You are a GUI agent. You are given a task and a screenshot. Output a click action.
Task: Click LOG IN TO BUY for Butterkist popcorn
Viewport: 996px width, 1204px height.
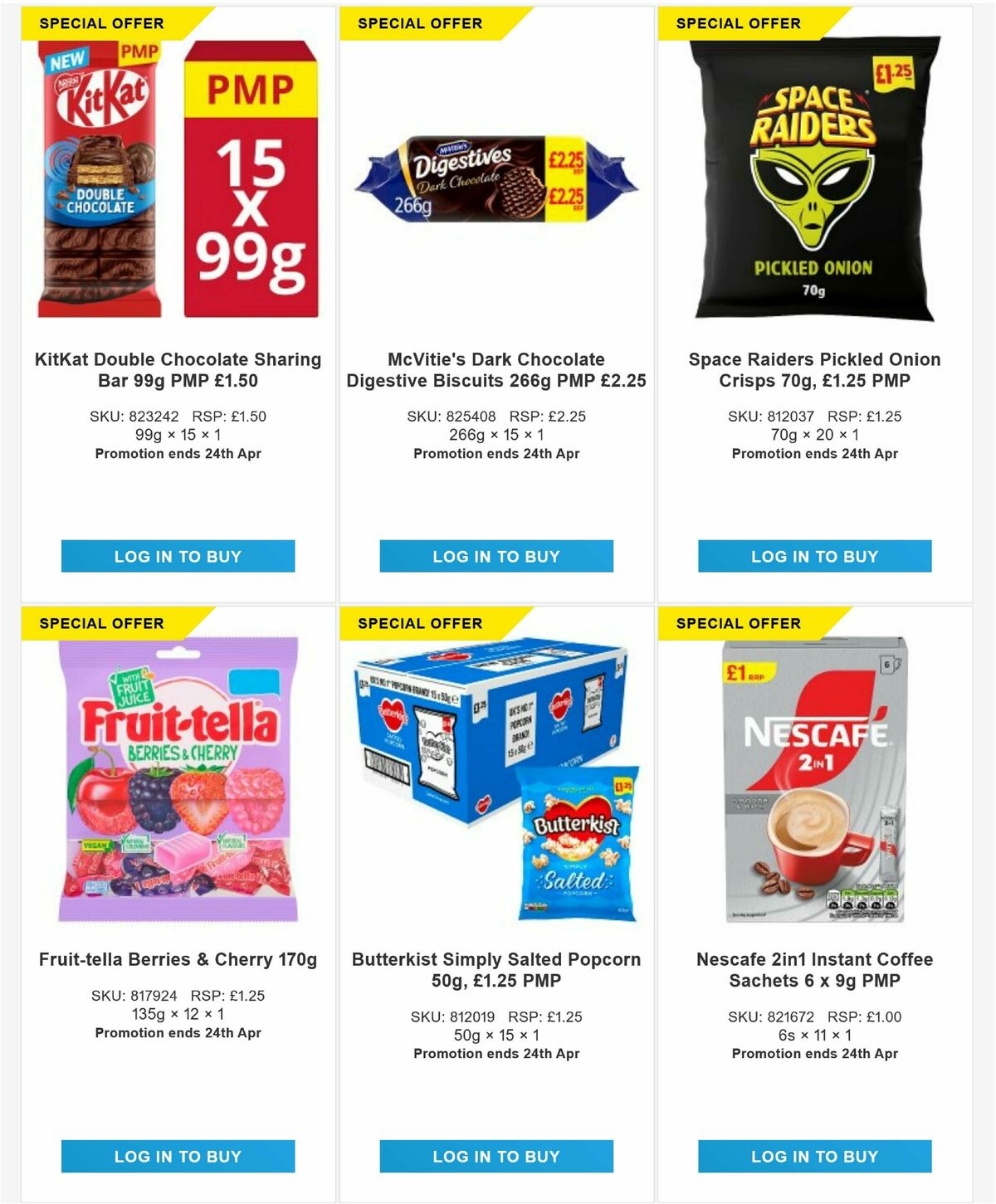pyautogui.click(x=496, y=1156)
